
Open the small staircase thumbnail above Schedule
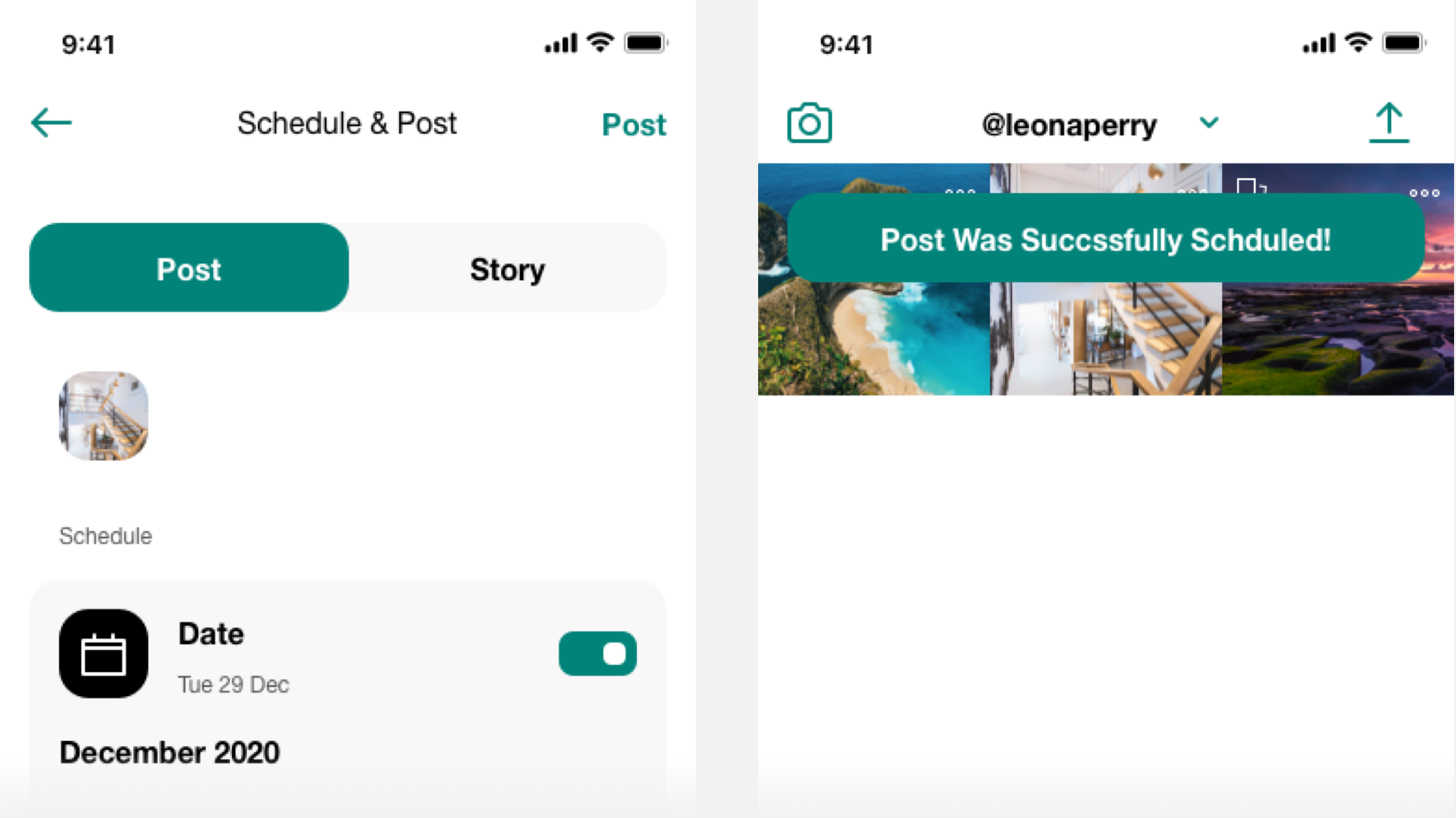point(104,416)
